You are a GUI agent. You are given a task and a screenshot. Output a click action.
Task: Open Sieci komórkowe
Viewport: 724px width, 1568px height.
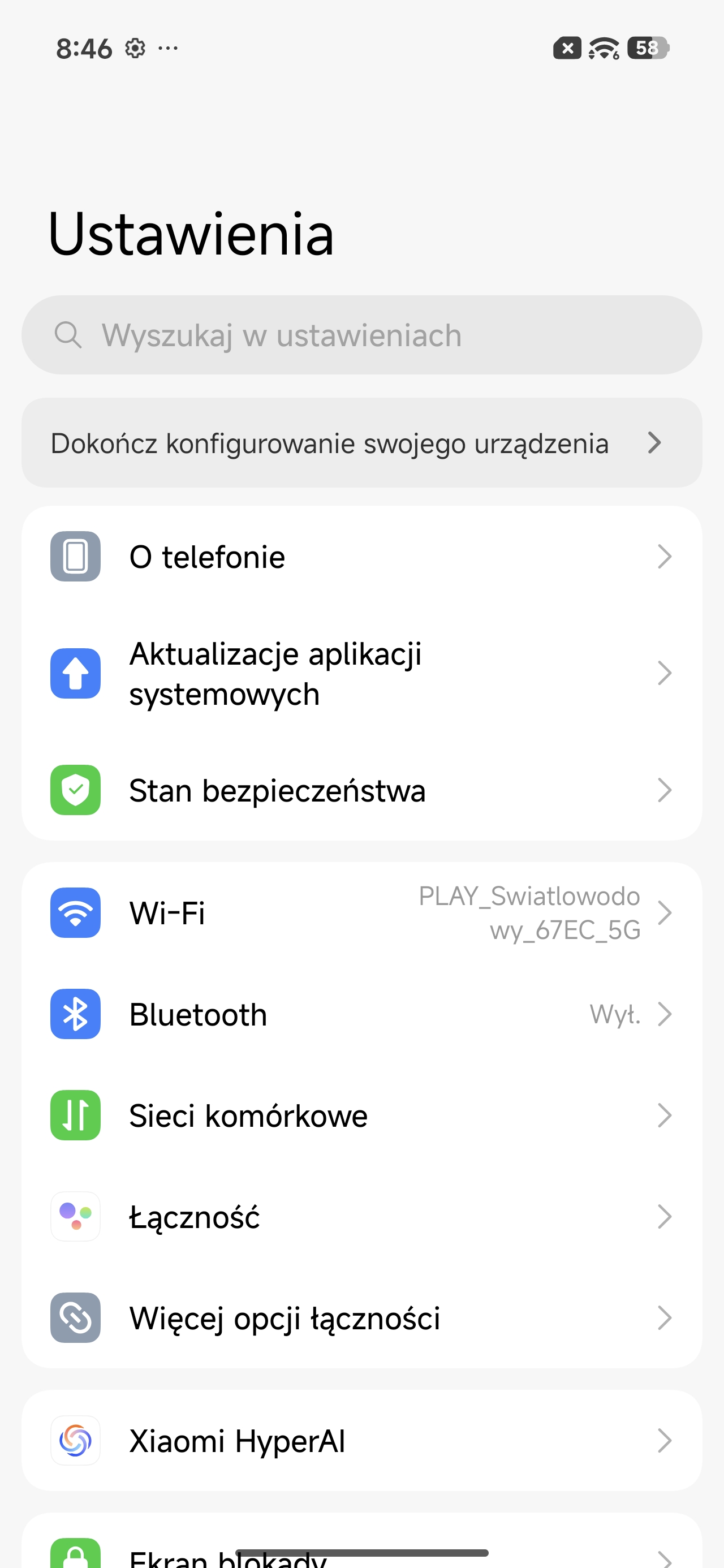click(x=361, y=1115)
